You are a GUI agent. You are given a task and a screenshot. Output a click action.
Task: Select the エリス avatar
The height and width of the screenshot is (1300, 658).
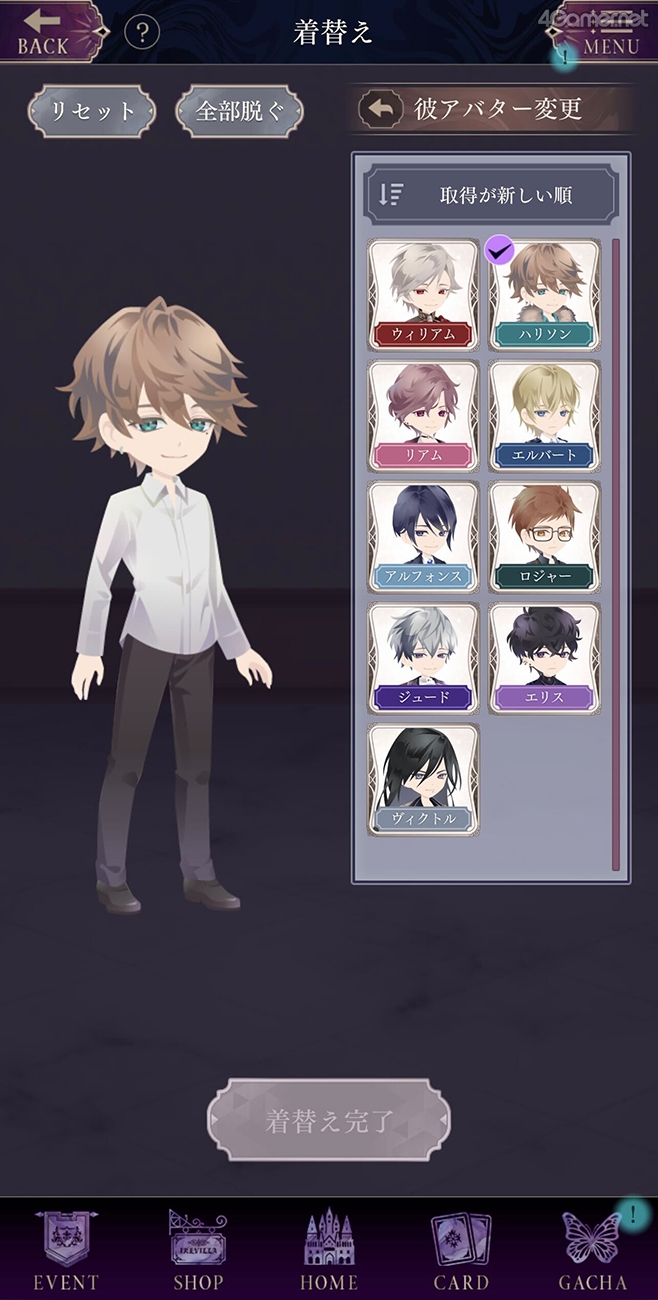pyautogui.click(x=545, y=657)
